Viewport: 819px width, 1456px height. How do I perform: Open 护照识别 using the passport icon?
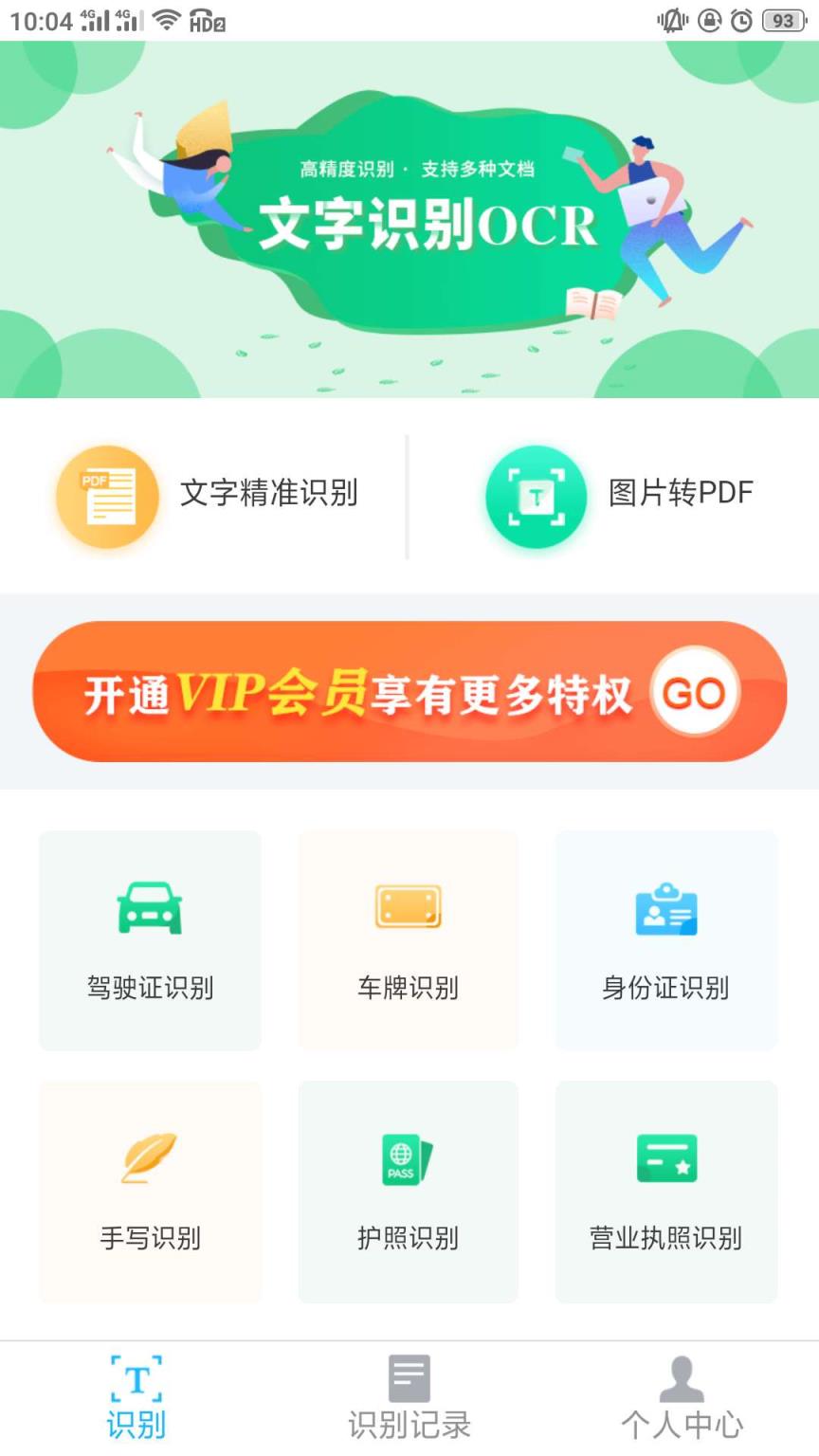(x=408, y=1158)
